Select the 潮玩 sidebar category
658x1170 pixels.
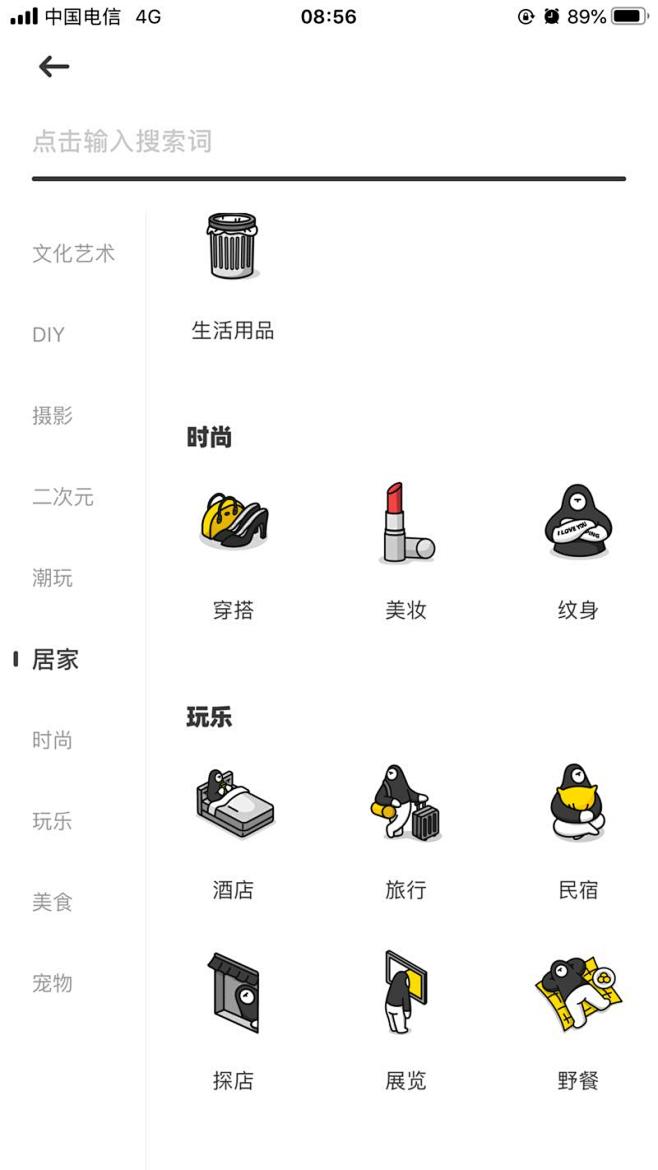click(52, 578)
